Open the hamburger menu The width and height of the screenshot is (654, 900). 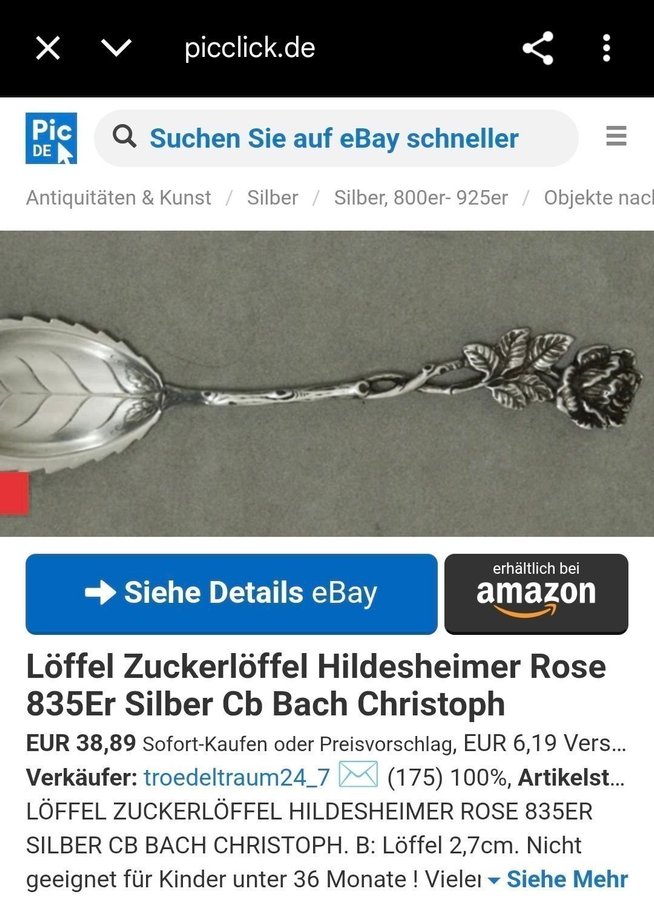[x=616, y=137]
